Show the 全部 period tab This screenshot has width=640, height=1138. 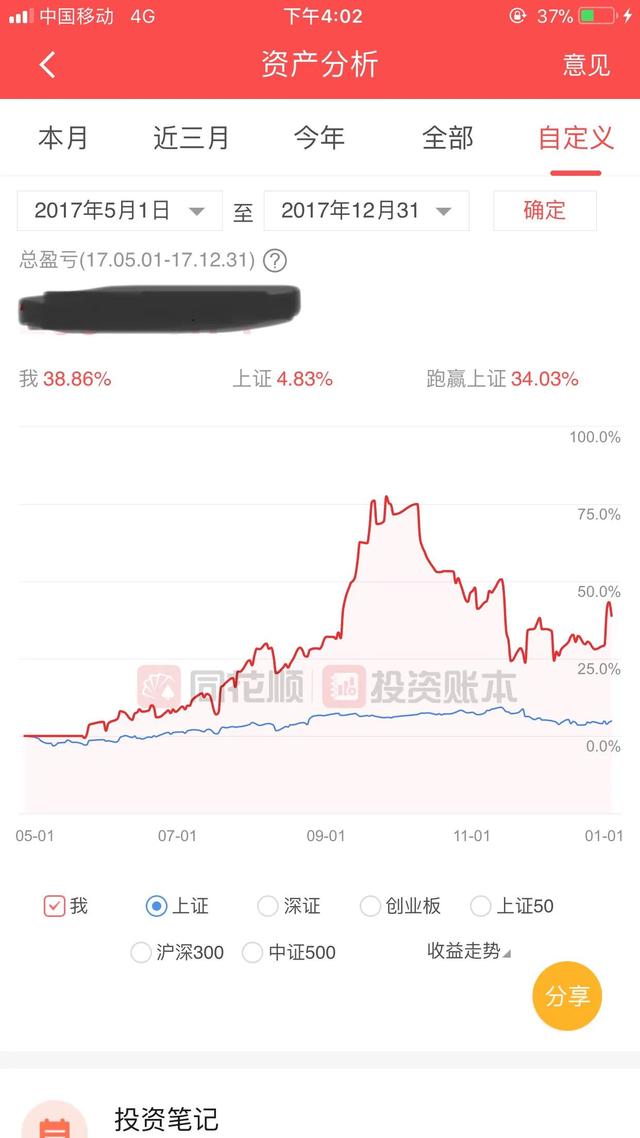(x=448, y=137)
